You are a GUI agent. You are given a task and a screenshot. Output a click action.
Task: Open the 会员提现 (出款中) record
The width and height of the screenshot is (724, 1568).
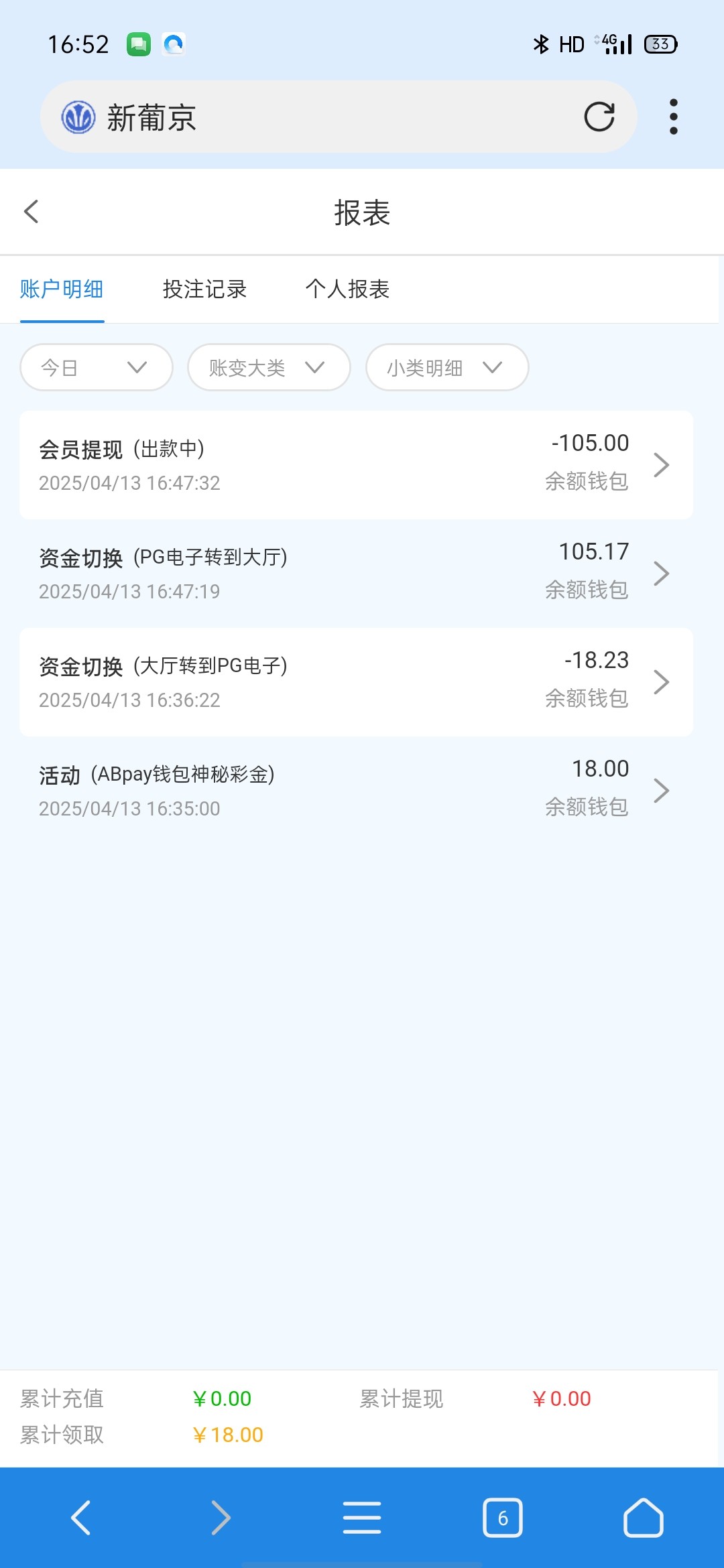click(355, 465)
